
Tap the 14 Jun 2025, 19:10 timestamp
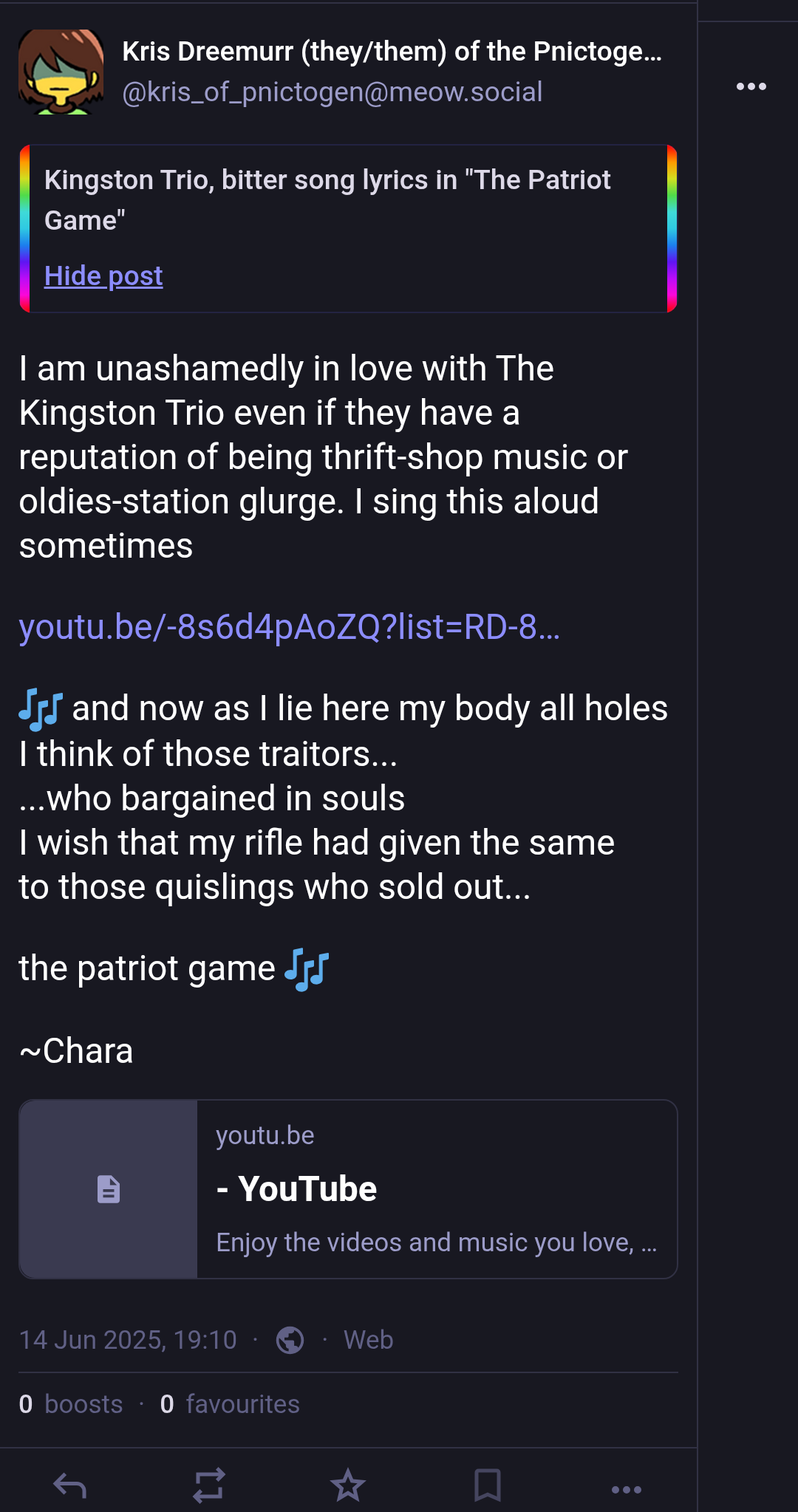click(x=128, y=1340)
